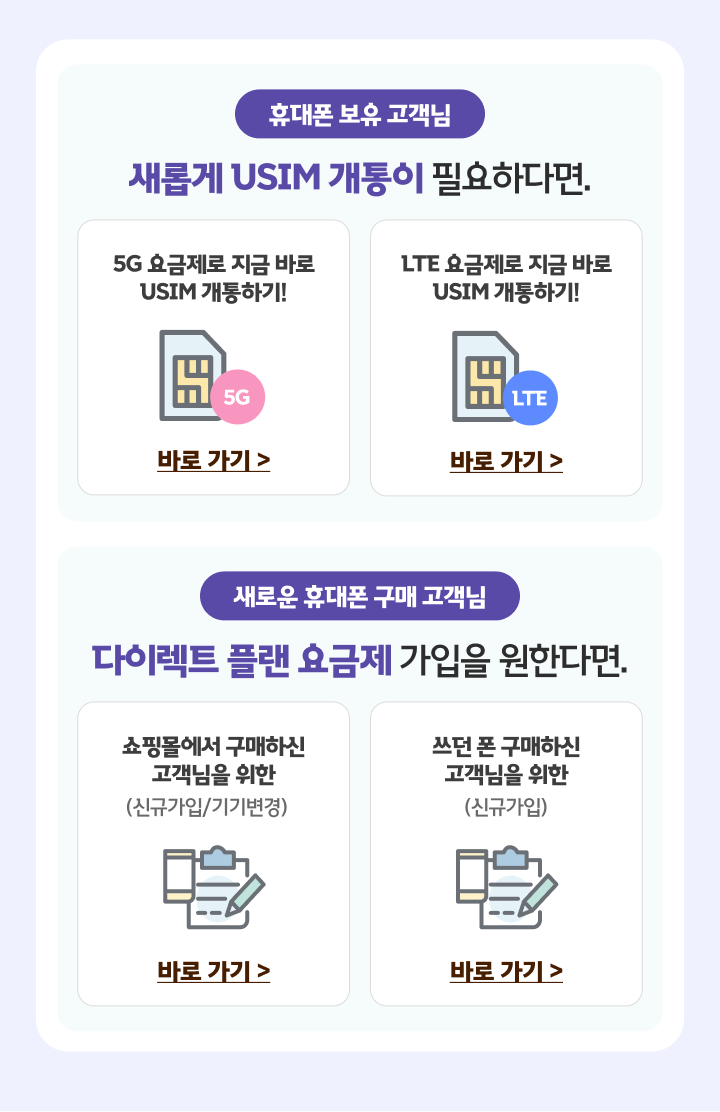Open the LTE plan USIM activation link
Image resolution: width=720 pixels, height=1112 pixels.
506,461
